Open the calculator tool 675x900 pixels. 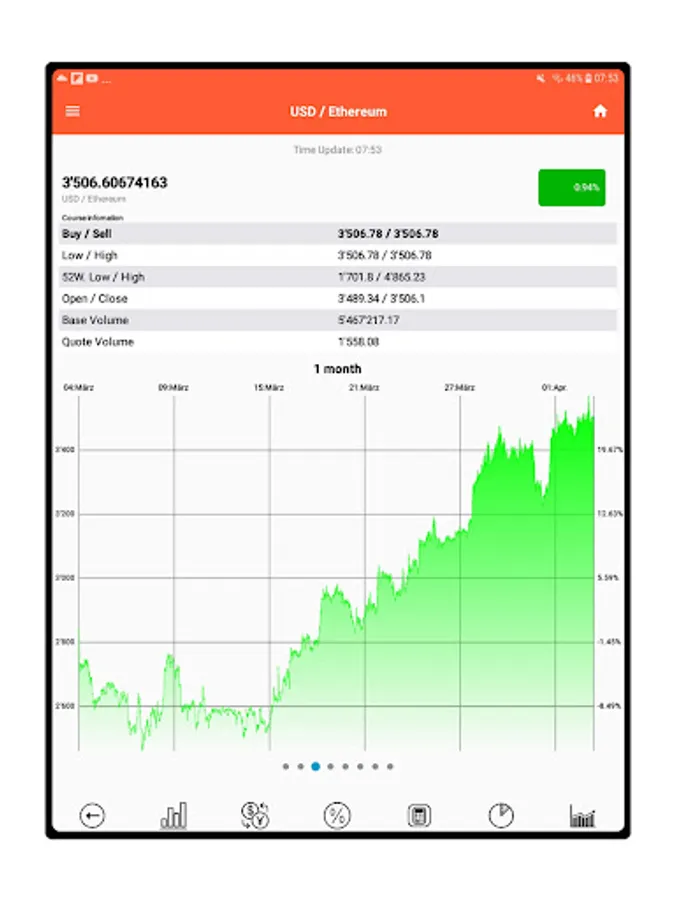(419, 816)
